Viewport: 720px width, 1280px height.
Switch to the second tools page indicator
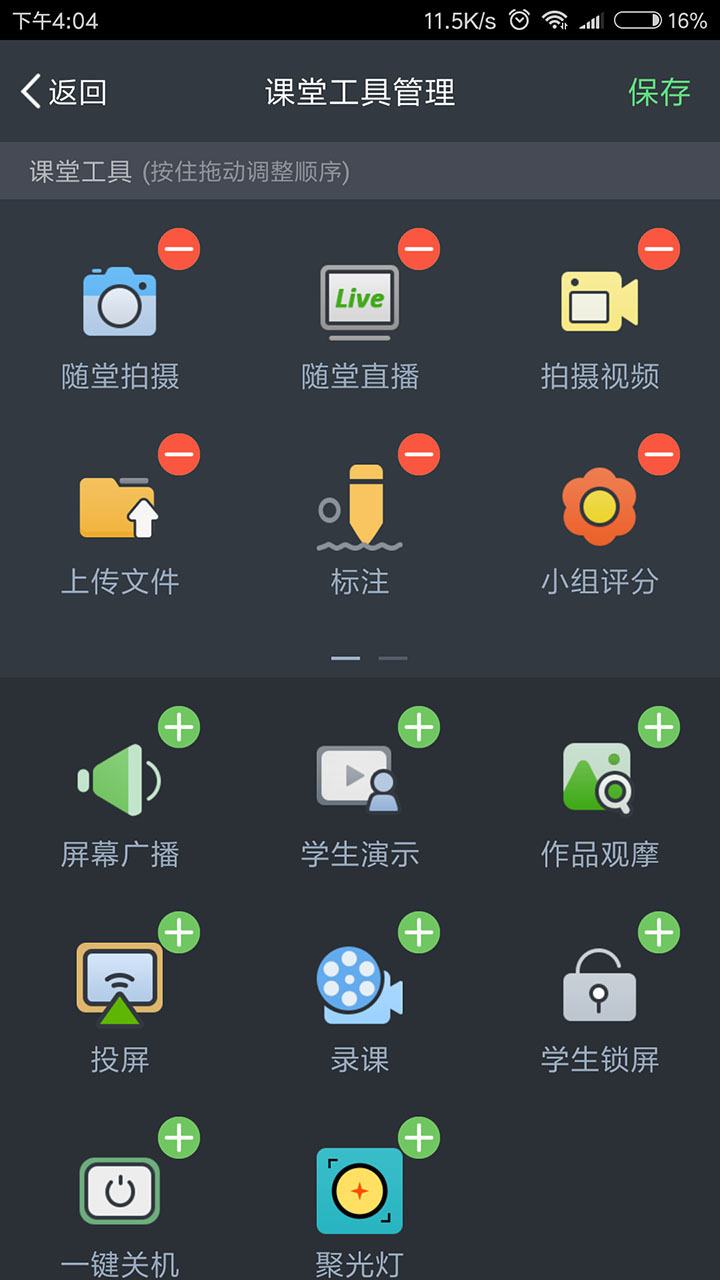point(393,658)
